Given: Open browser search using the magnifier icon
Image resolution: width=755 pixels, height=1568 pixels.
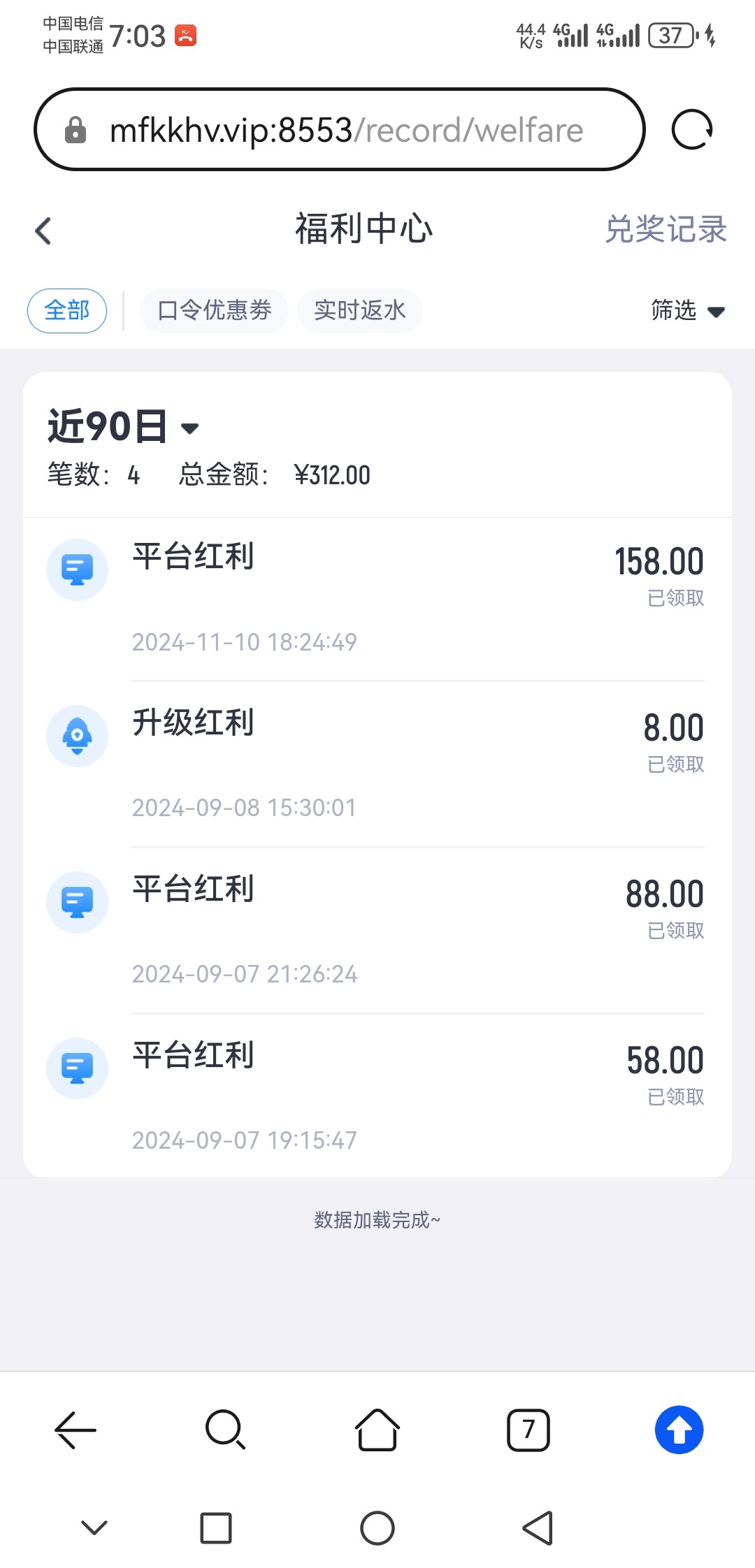Looking at the screenshot, I should 226,1430.
